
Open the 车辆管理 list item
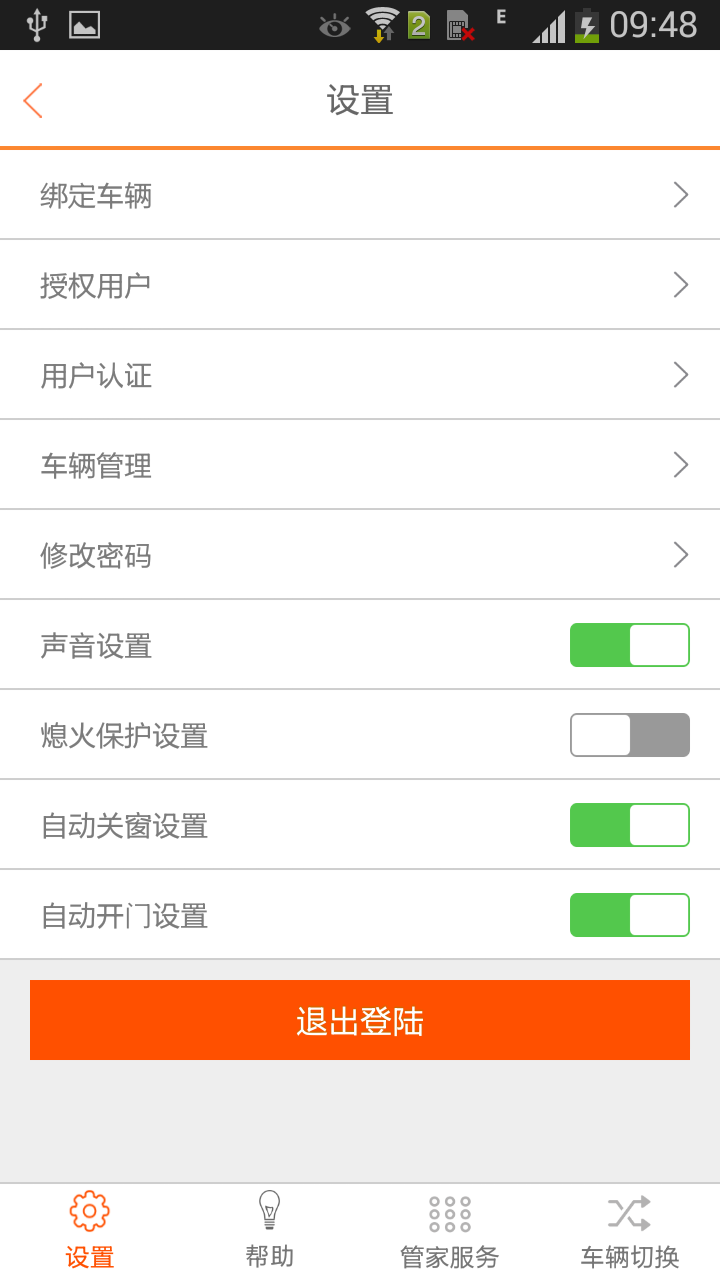(360, 464)
